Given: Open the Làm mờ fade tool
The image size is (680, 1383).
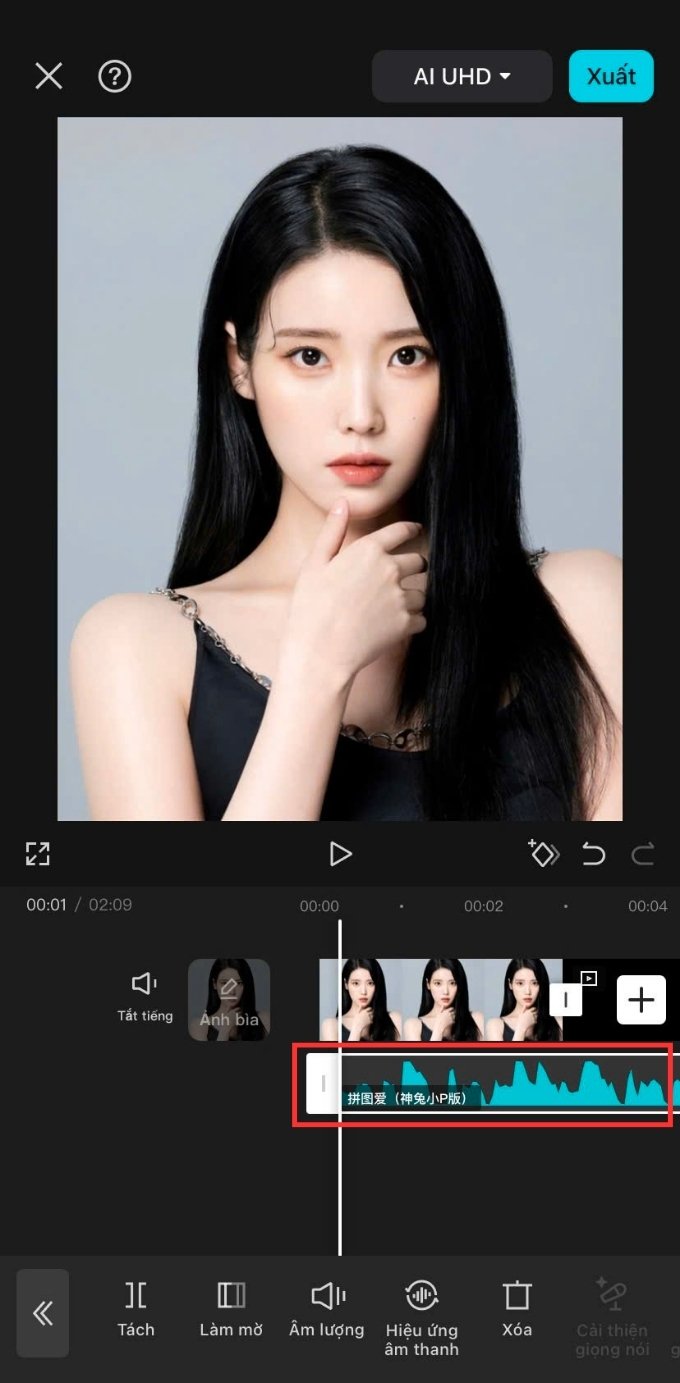Looking at the screenshot, I should (231, 1309).
